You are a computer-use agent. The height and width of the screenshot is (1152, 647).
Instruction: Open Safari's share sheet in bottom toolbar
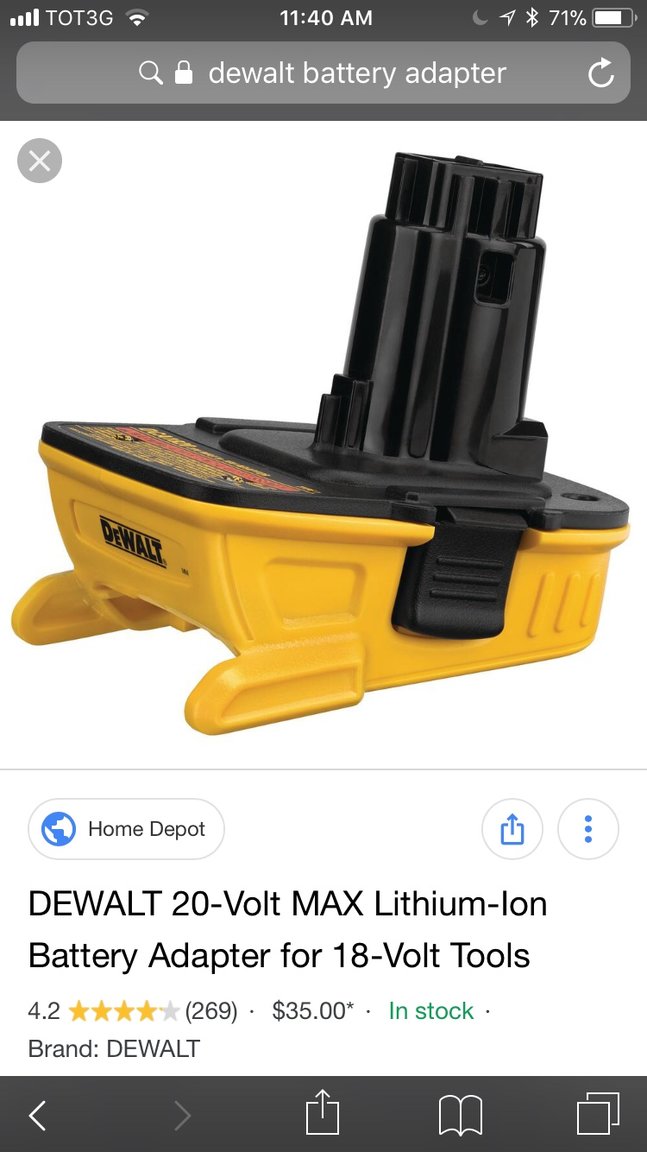click(323, 1114)
